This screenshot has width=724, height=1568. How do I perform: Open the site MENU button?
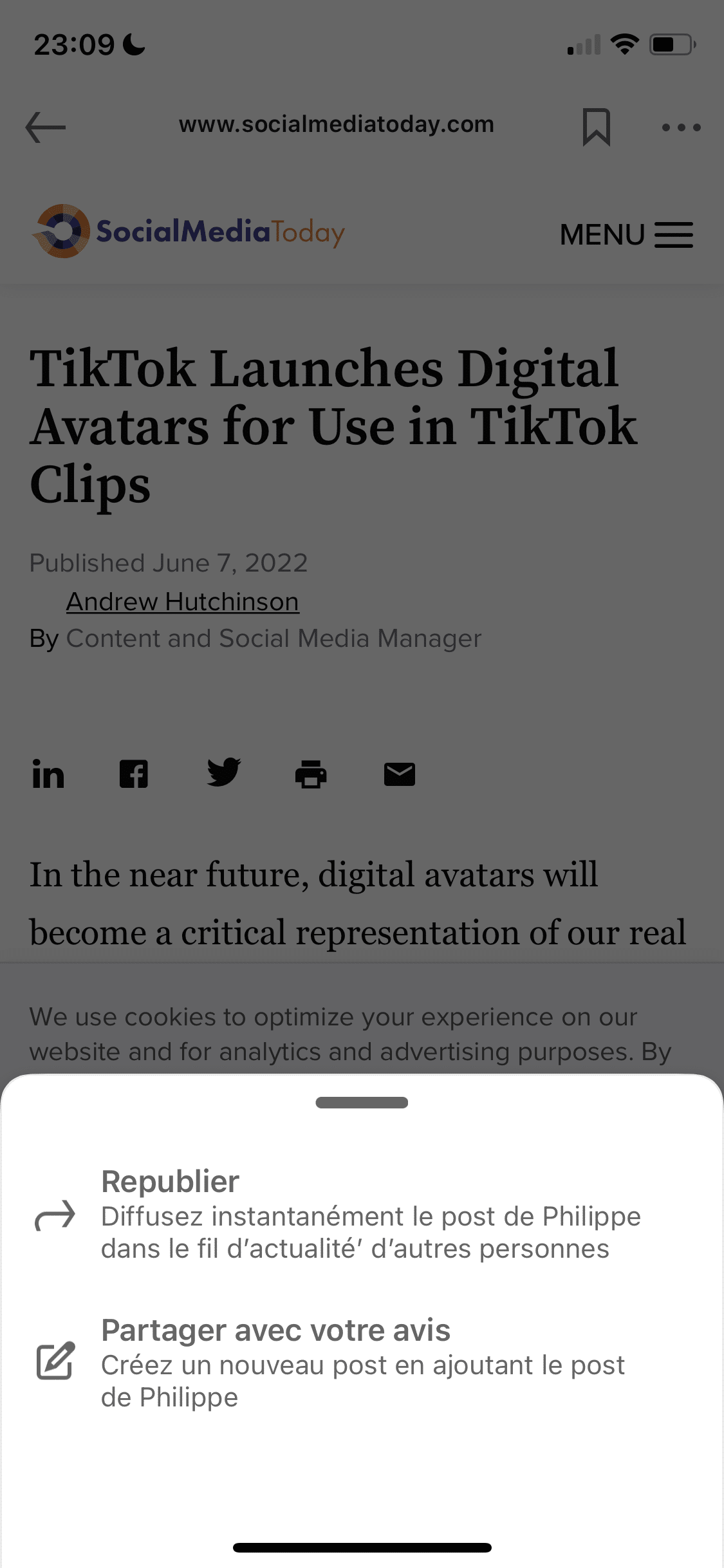[626, 234]
